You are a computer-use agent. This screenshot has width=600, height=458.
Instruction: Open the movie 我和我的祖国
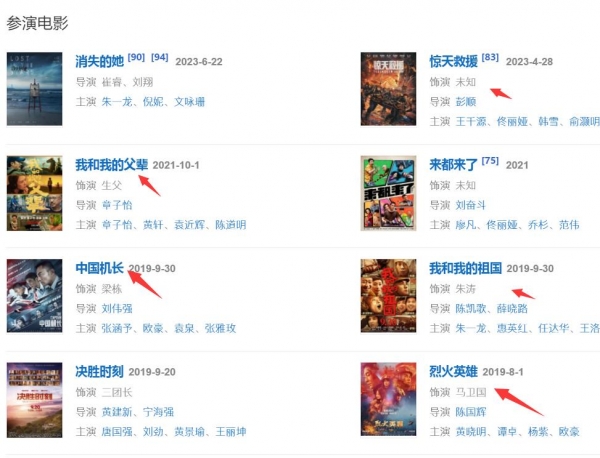[465, 268]
